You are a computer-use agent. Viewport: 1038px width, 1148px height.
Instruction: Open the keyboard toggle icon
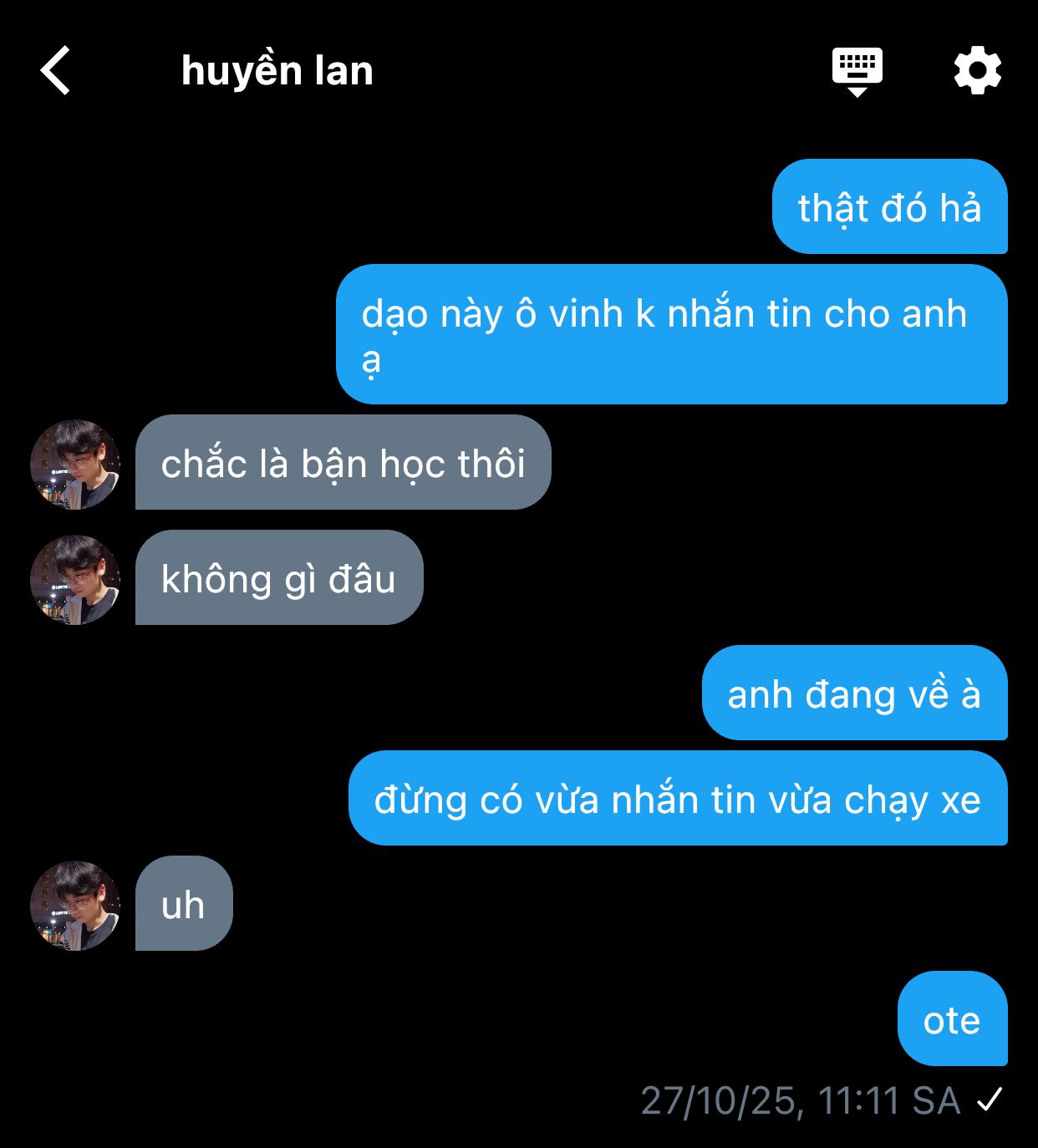[857, 72]
